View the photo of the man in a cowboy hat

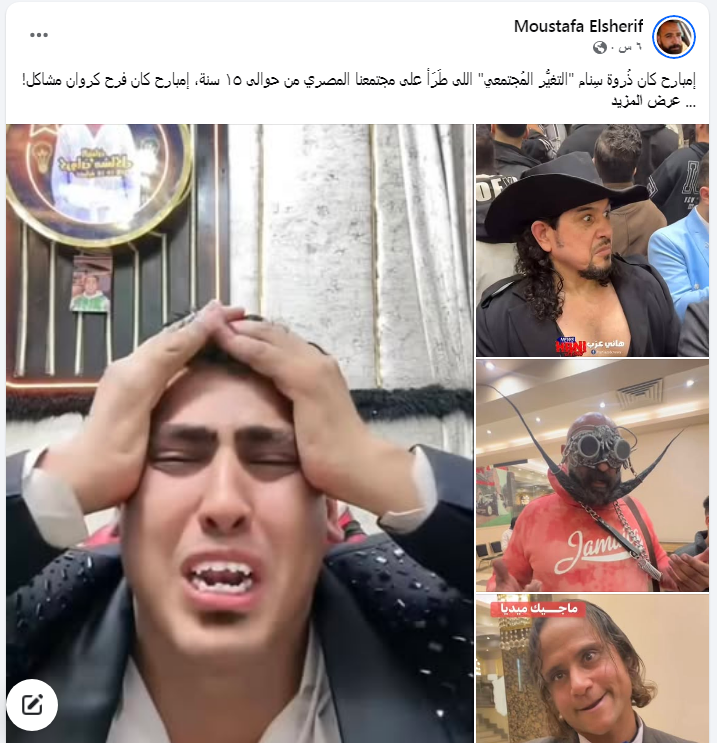coord(592,240)
